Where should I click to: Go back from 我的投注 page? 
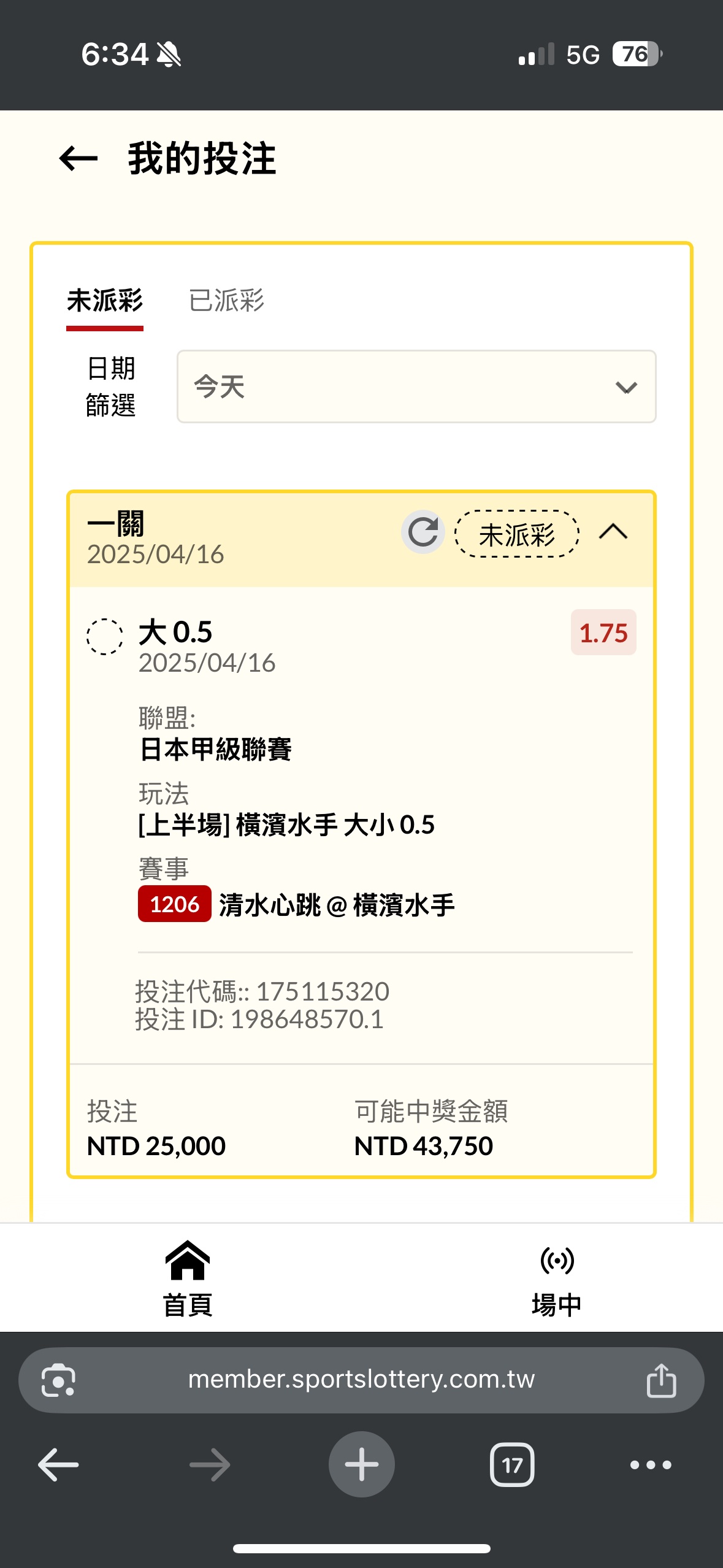(78, 159)
